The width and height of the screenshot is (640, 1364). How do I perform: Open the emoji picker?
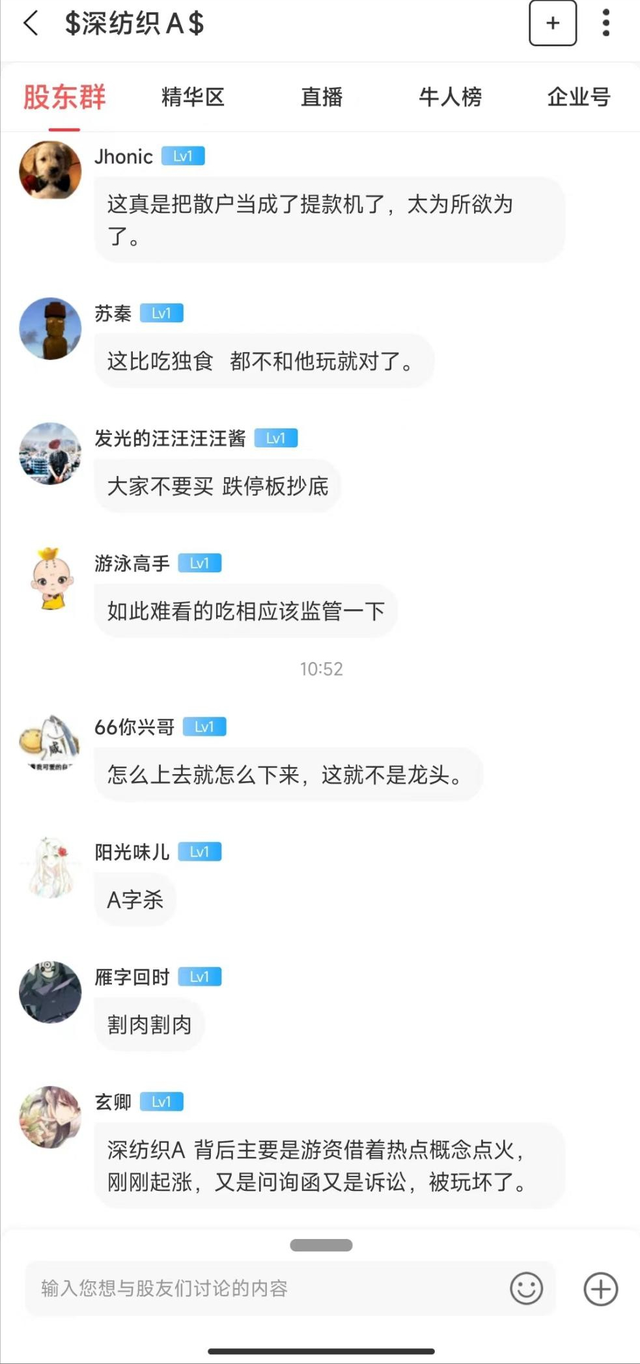pyautogui.click(x=526, y=1288)
